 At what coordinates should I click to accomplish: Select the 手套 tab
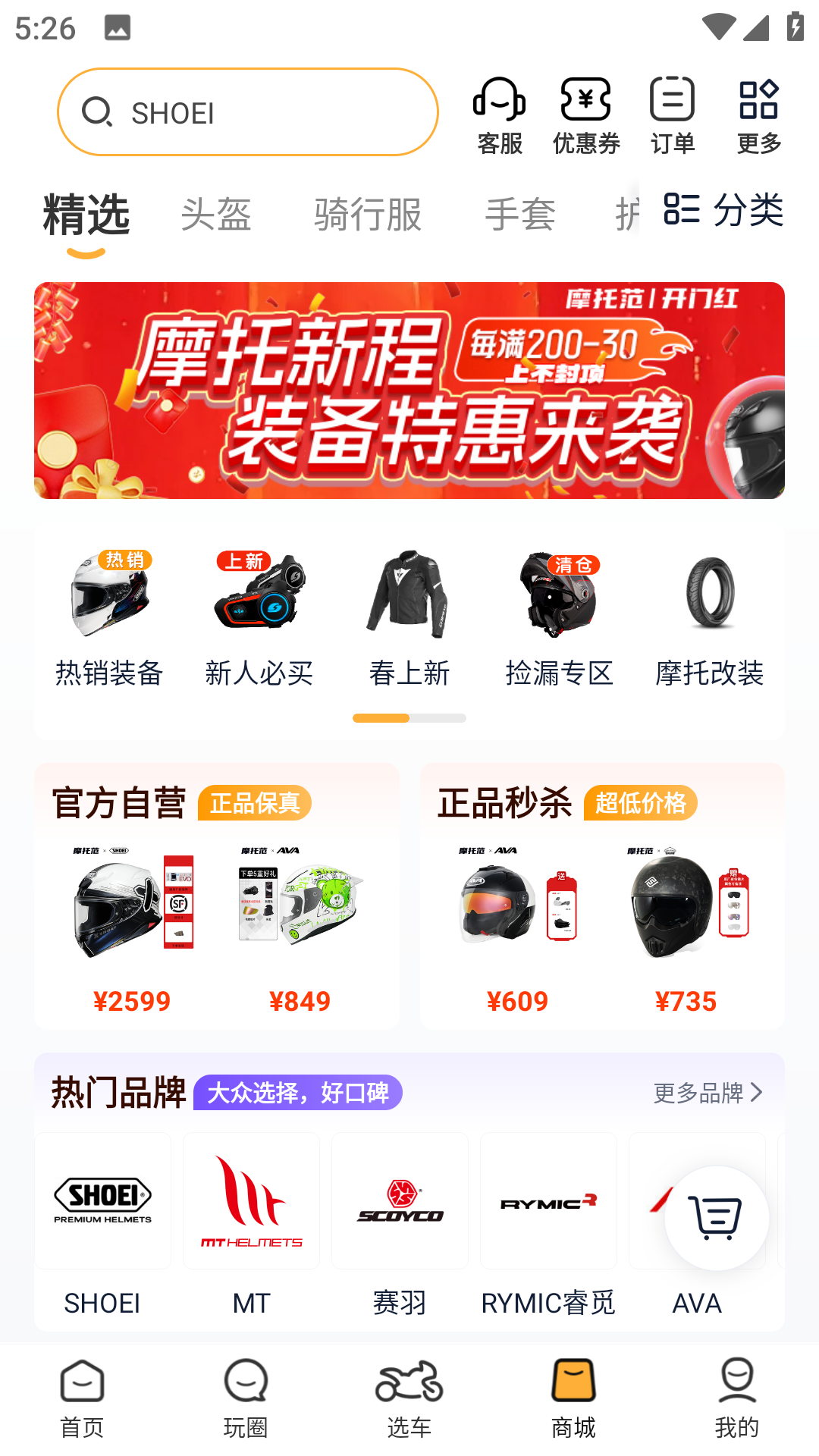coord(520,214)
